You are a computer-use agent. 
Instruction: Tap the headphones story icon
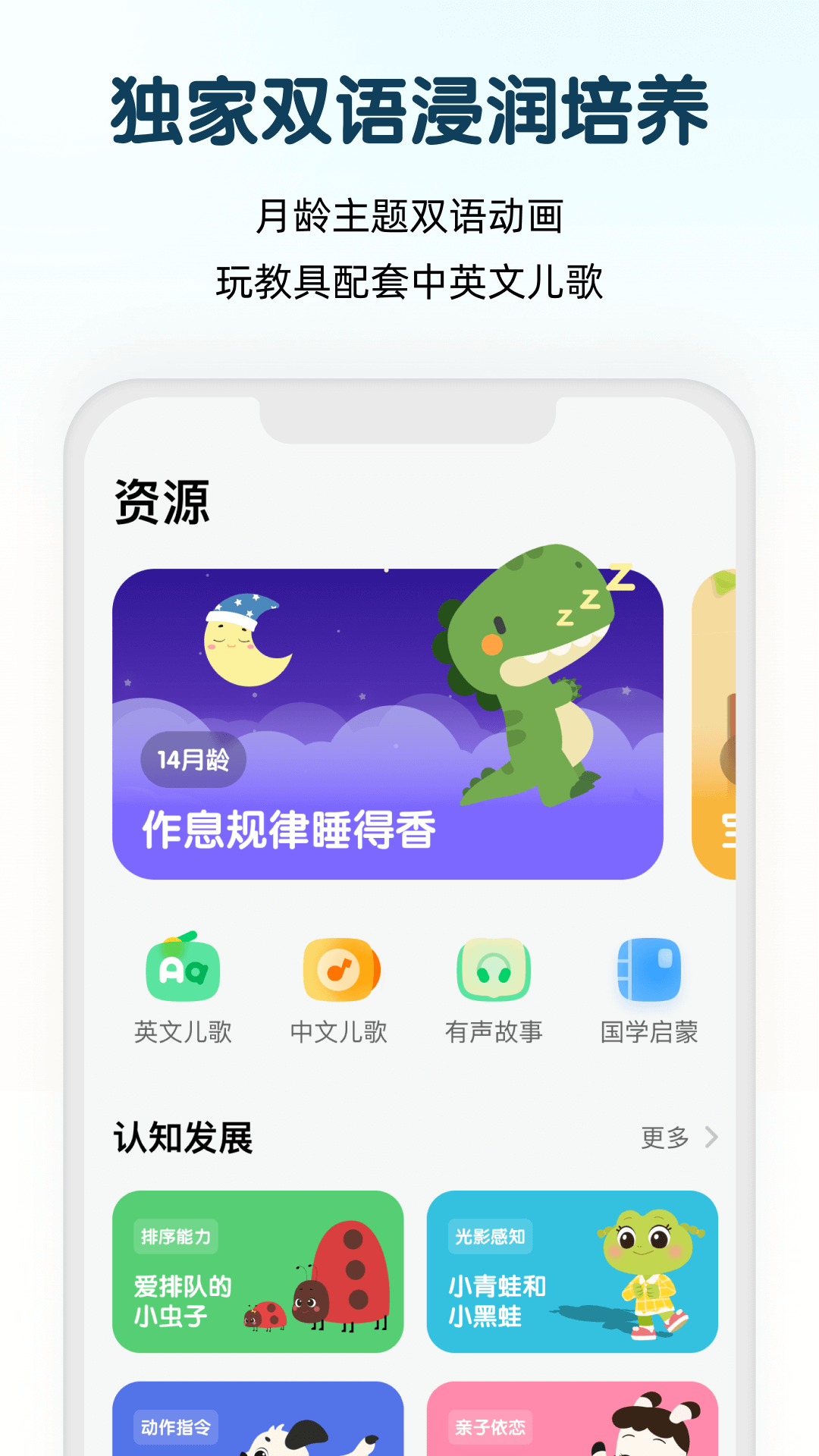494,971
